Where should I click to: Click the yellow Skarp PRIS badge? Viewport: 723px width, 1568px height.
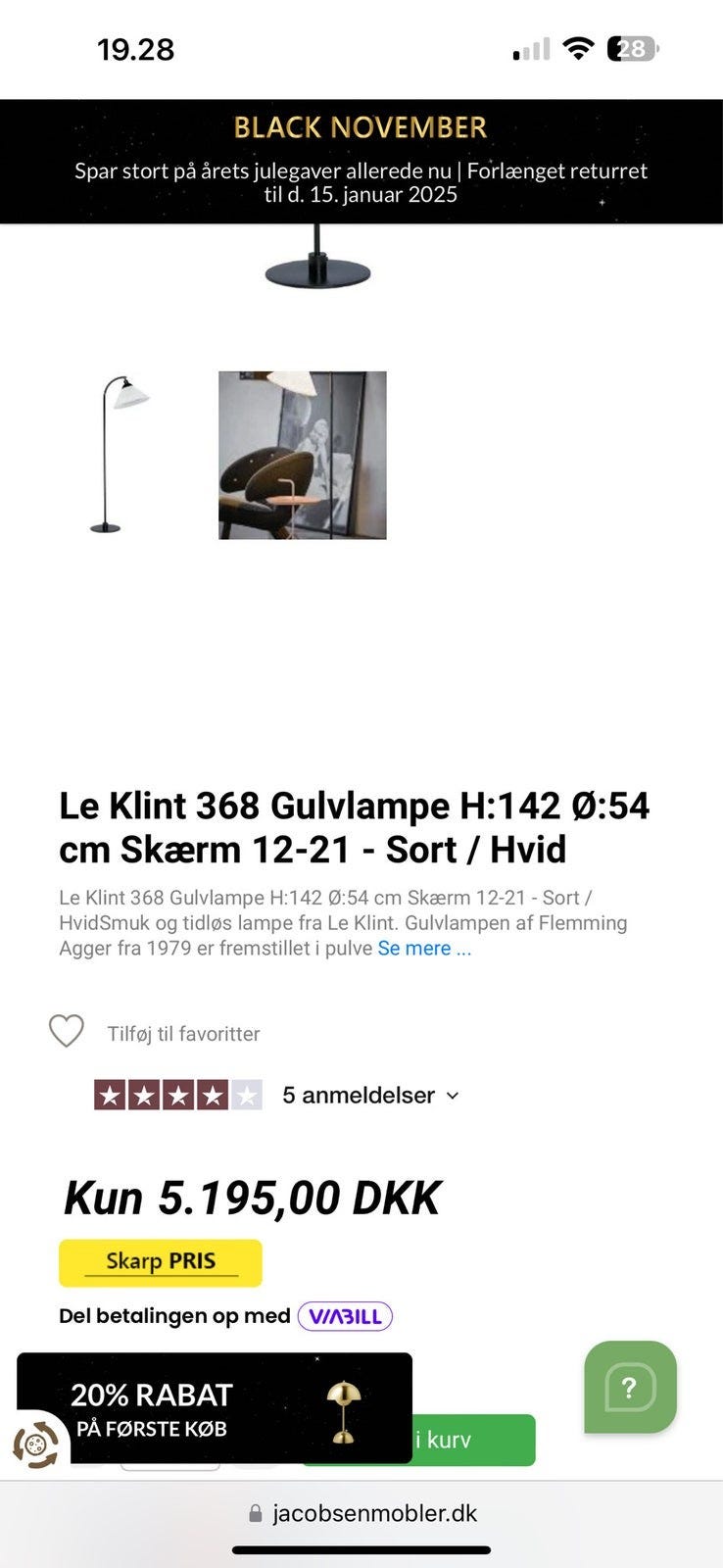point(160,1262)
